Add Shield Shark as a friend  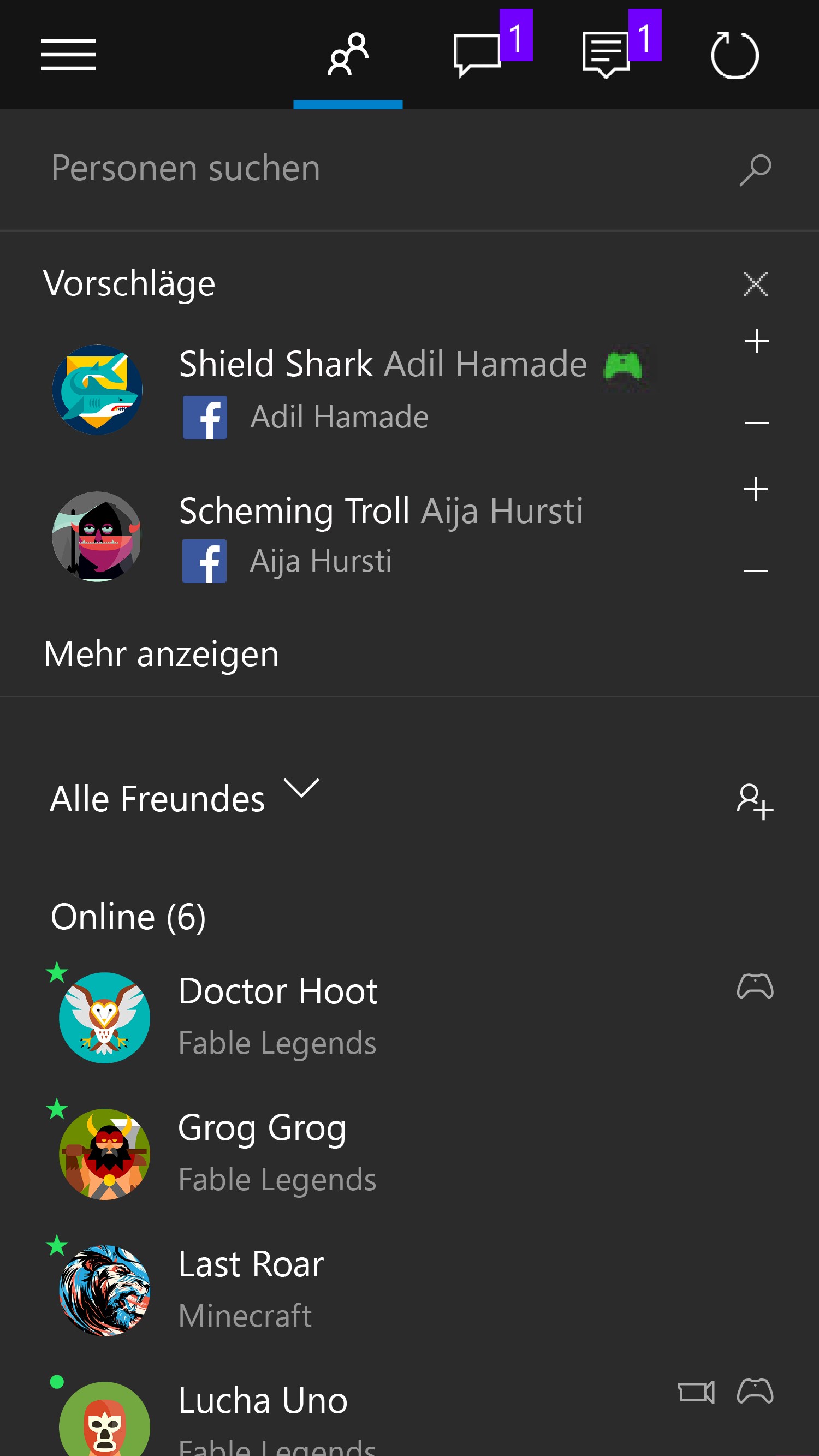coord(756,342)
